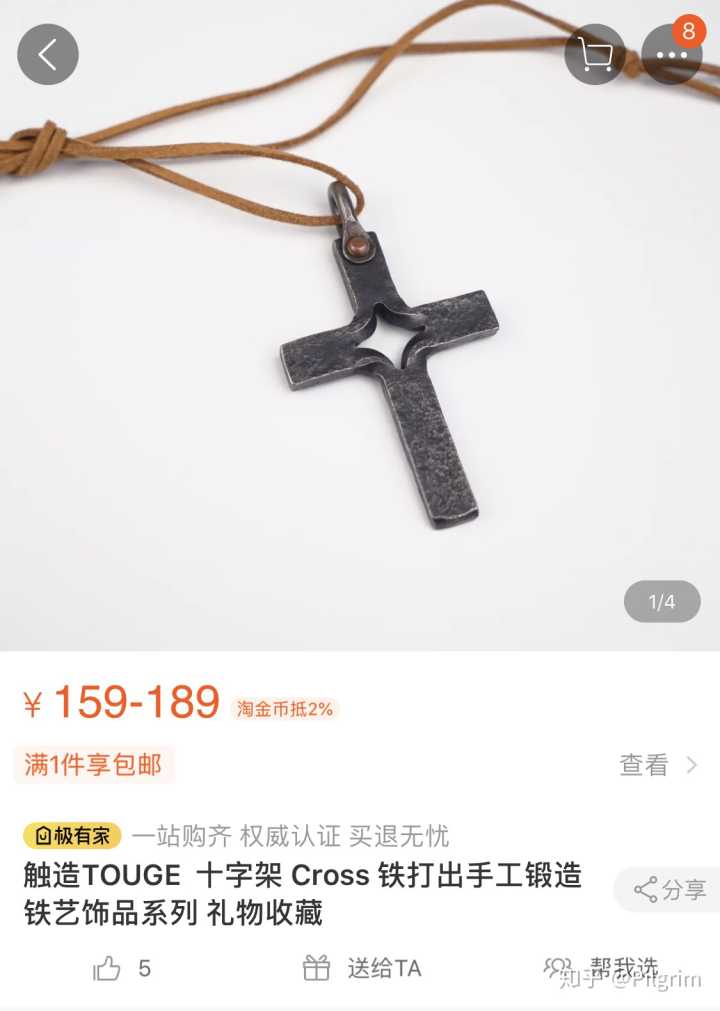Tap 查看 to view shipping offer
This screenshot has width=720, height=1011.
click(657, 765)
